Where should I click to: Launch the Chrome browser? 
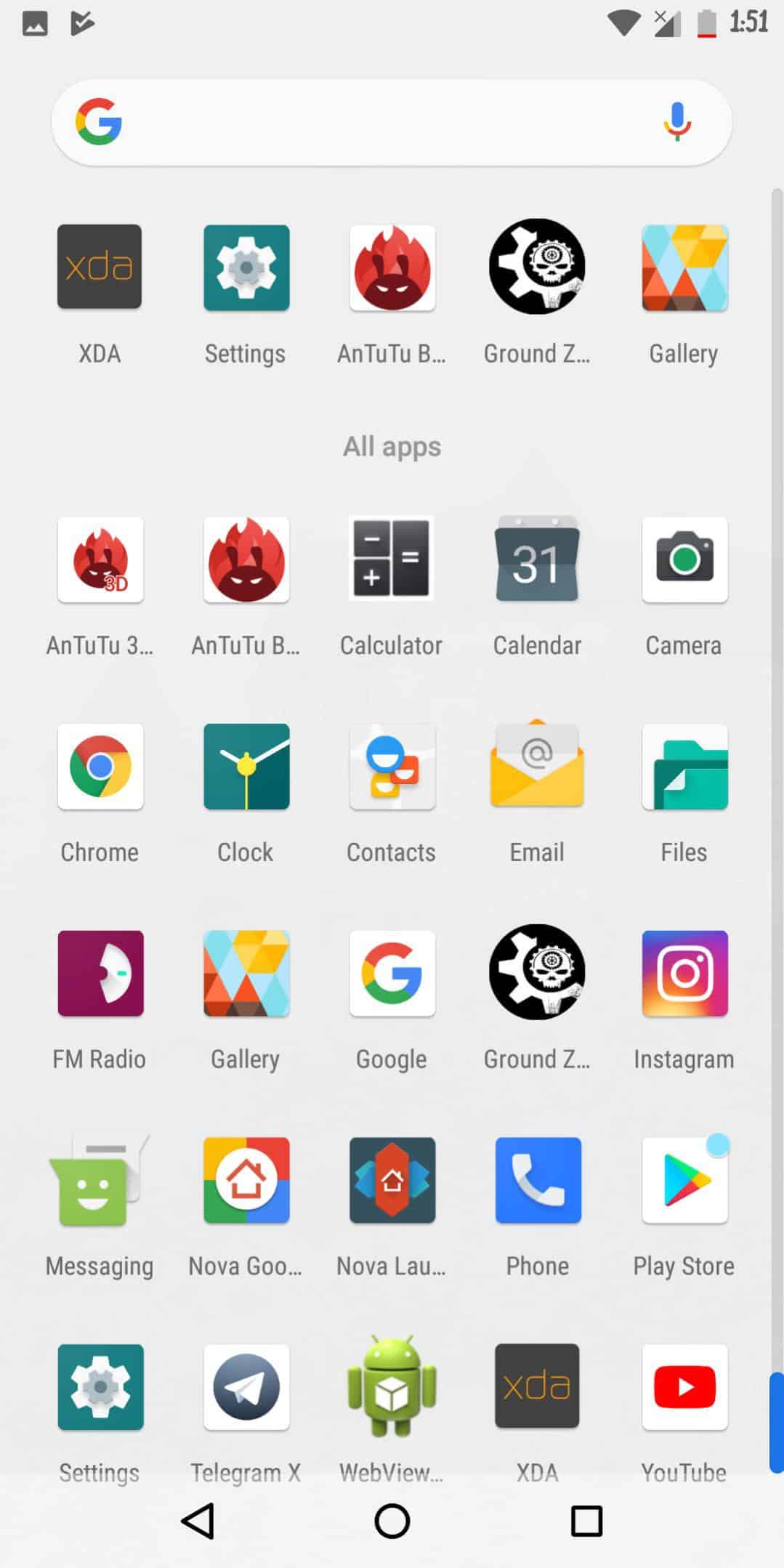click(x=100, y=767)
